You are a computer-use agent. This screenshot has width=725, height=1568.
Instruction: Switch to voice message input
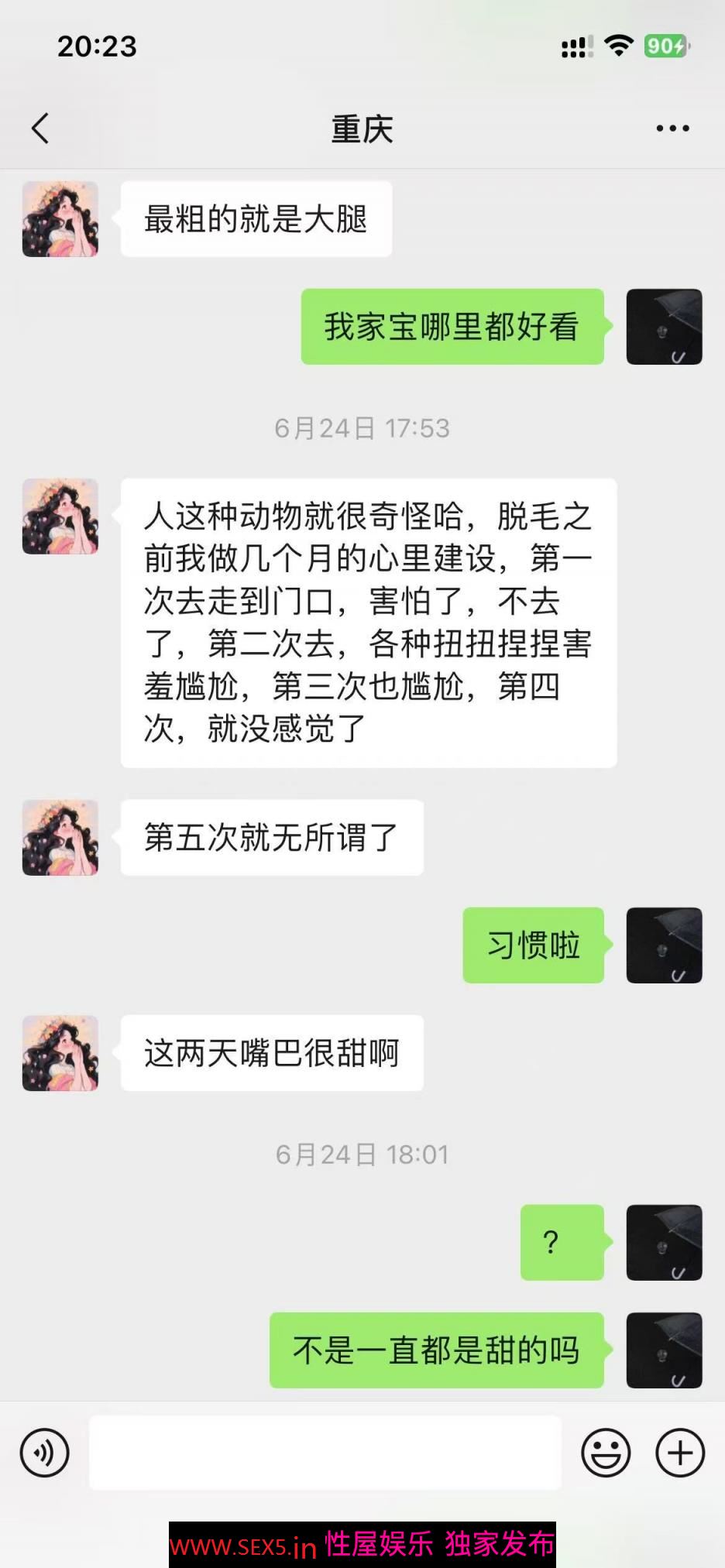click(44, 1453)
